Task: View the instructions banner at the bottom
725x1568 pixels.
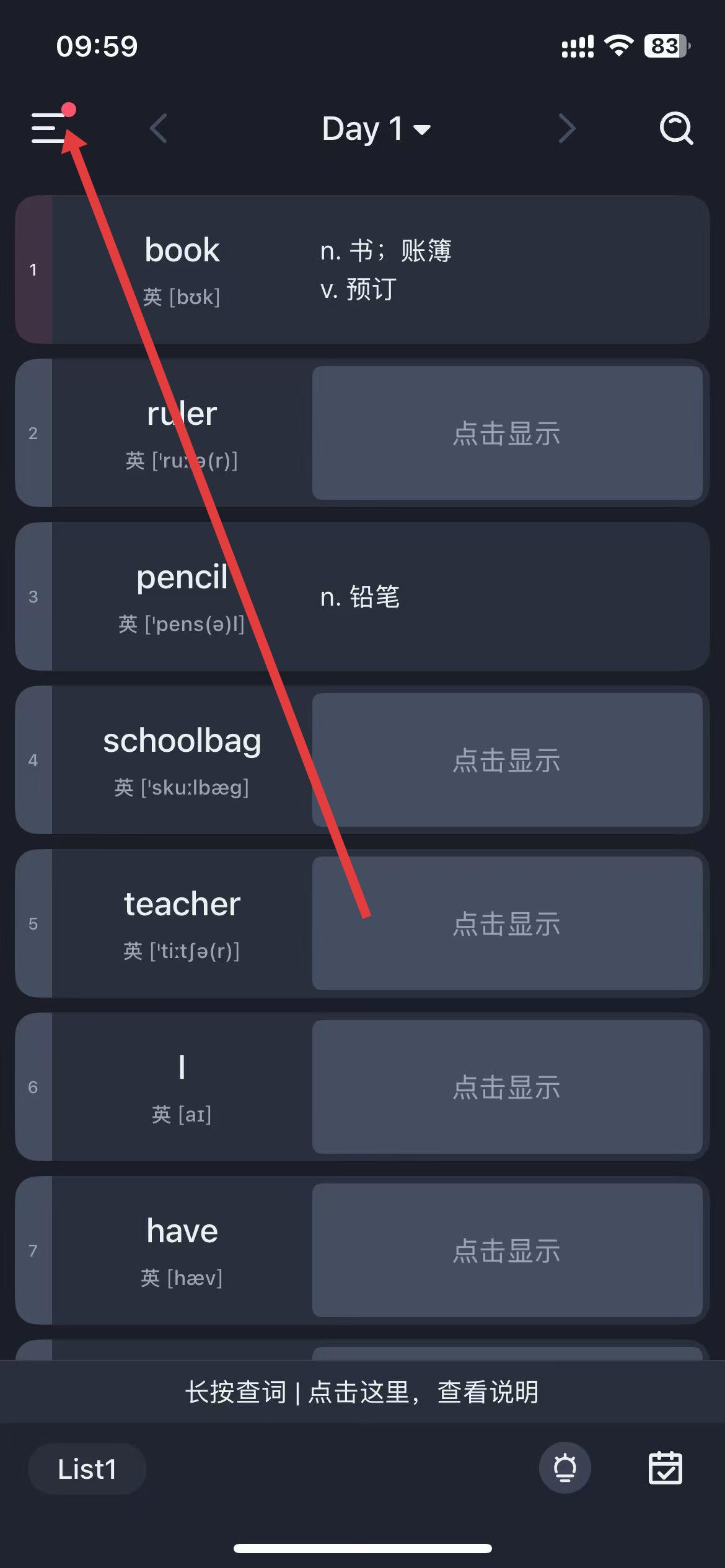Action: pos(362,1392)
